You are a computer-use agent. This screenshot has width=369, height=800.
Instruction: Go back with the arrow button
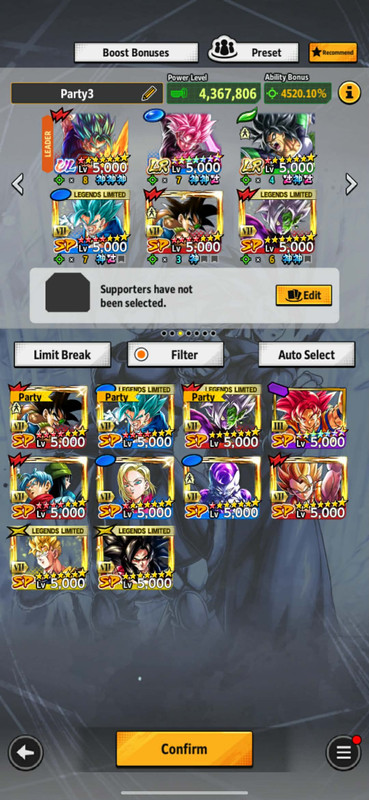pos(26,752)
